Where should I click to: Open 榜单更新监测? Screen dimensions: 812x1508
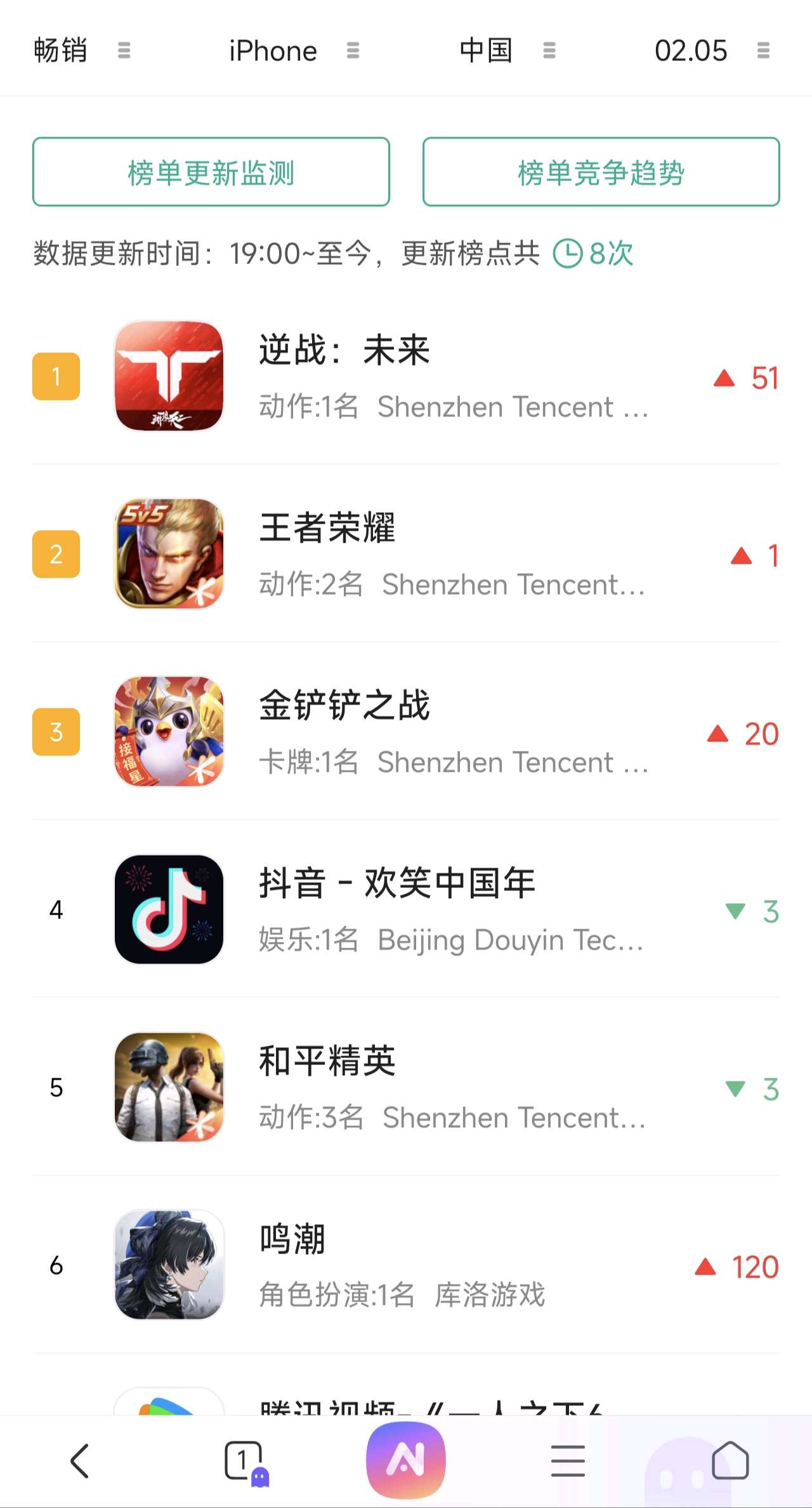tap(211, 172)
